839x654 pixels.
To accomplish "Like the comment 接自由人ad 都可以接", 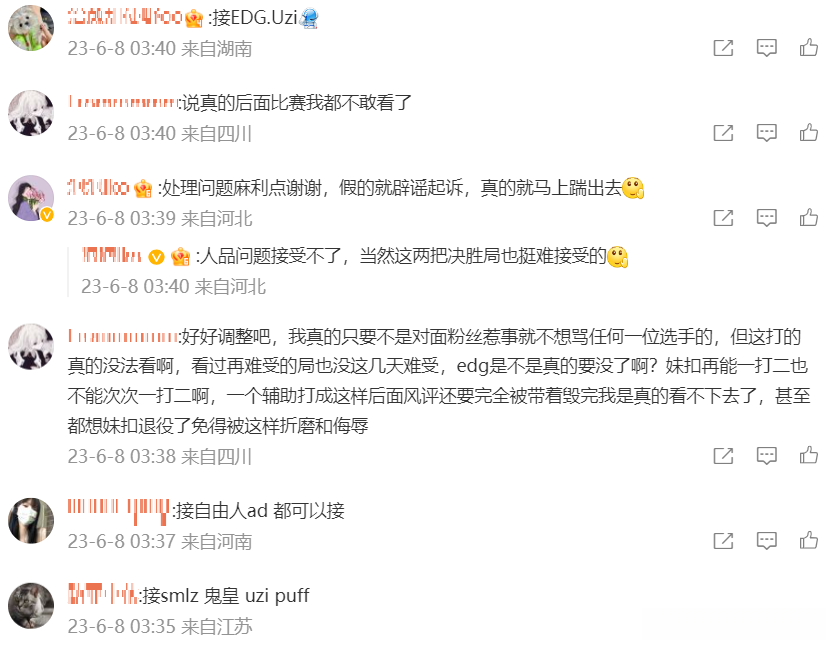I will point(808,541).
